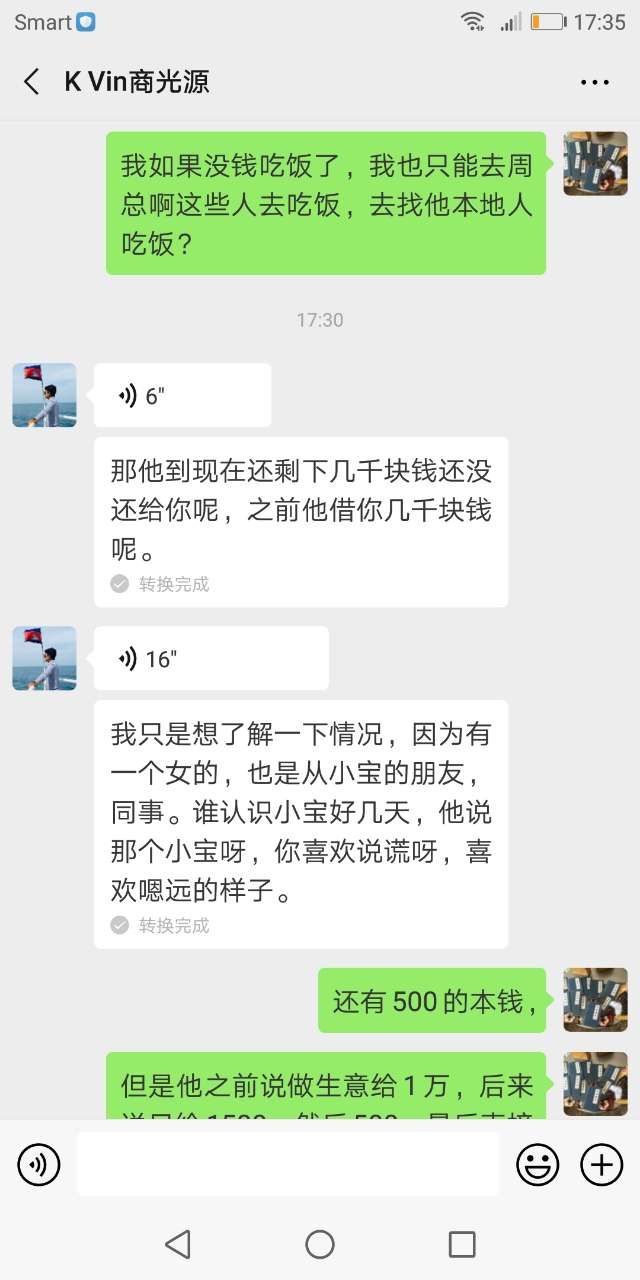Open the emoji picker
Viewport: 640px width, 1280px height.
pyautogui.click(x=537, y=1165)
